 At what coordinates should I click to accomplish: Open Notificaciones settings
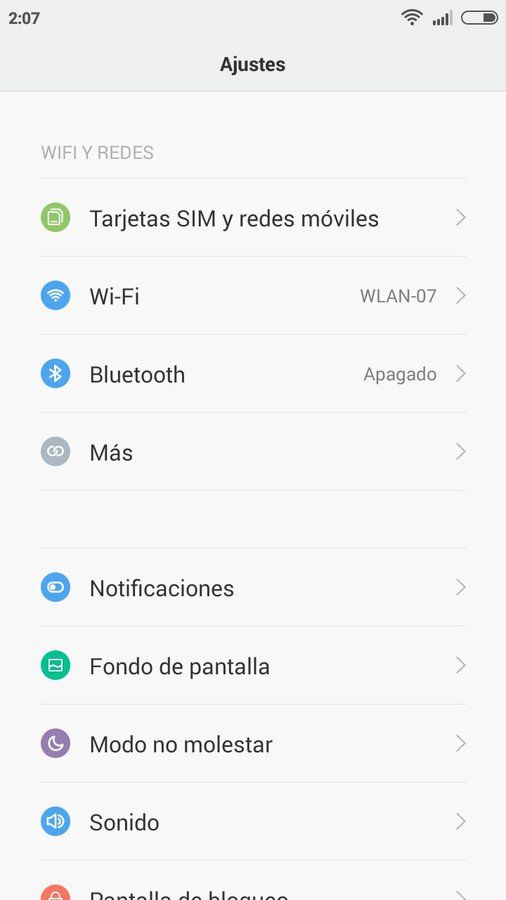tap(253, 587)
